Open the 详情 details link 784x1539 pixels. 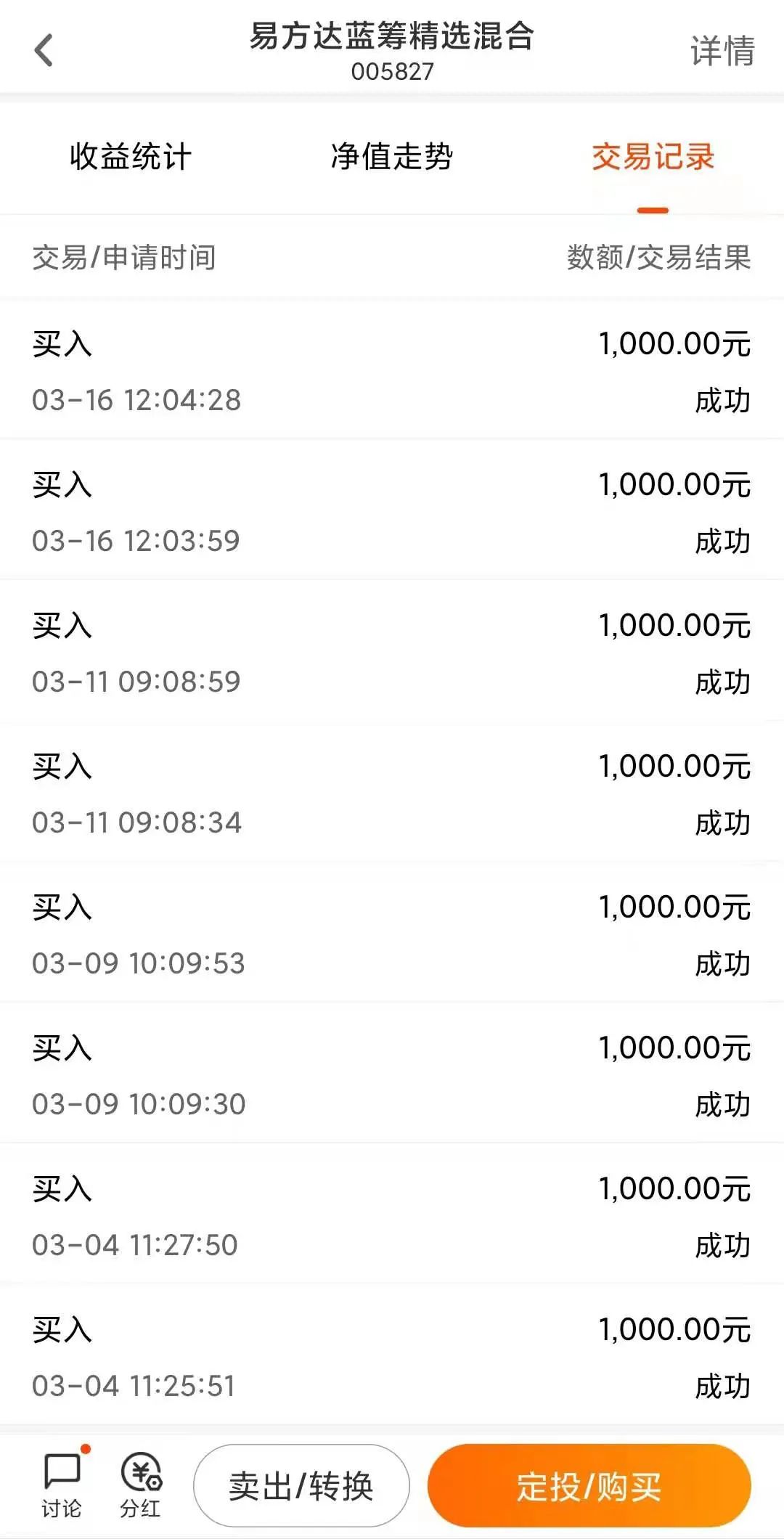click(722, 51)
